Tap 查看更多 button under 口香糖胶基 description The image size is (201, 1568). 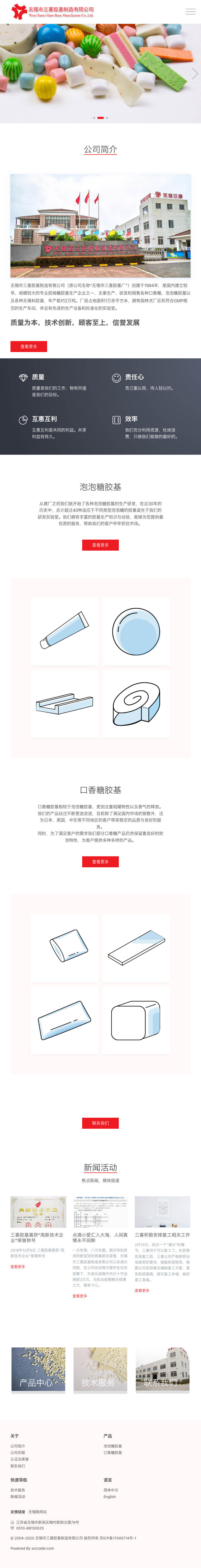coord(100,862)
